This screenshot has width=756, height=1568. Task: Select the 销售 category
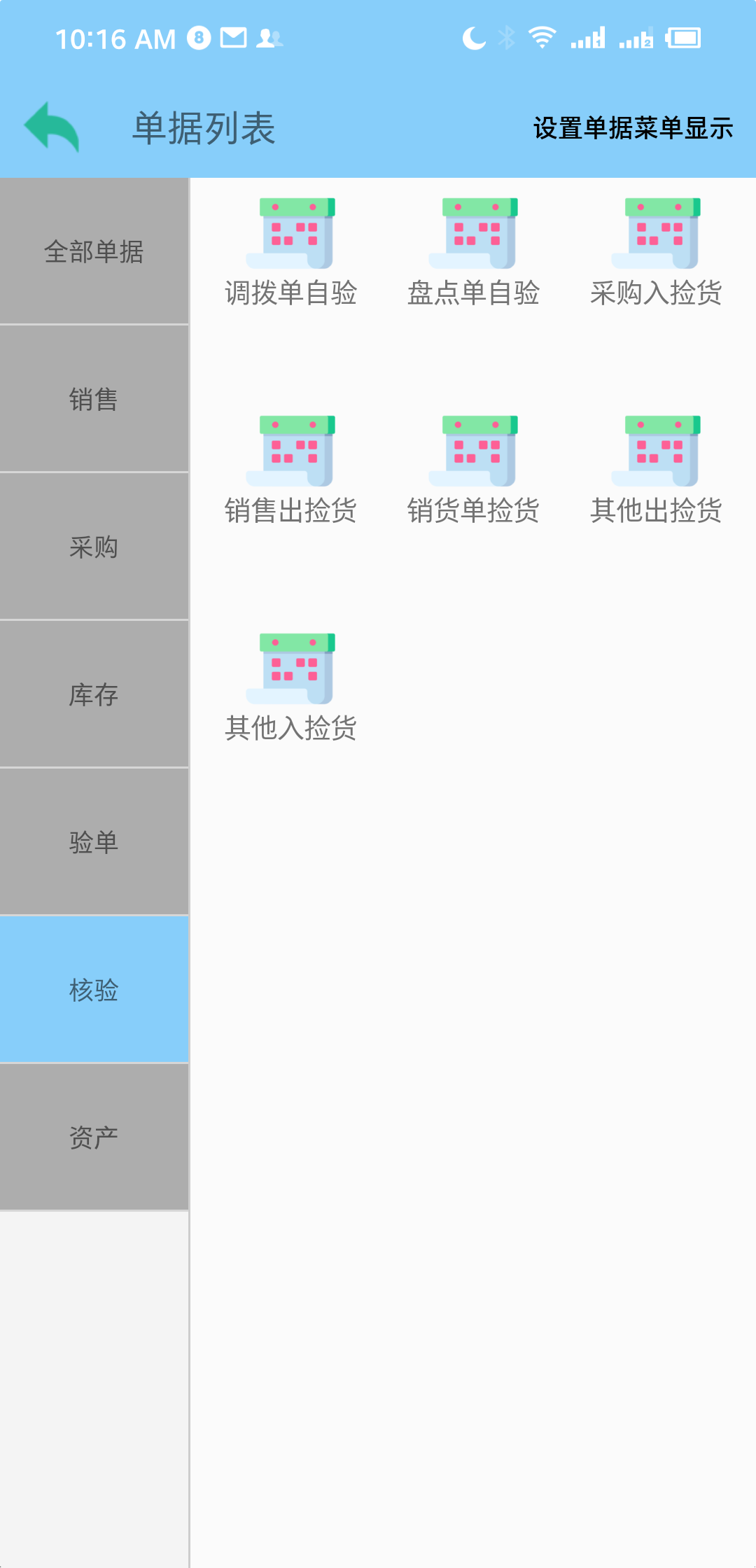tap(94, 399)
